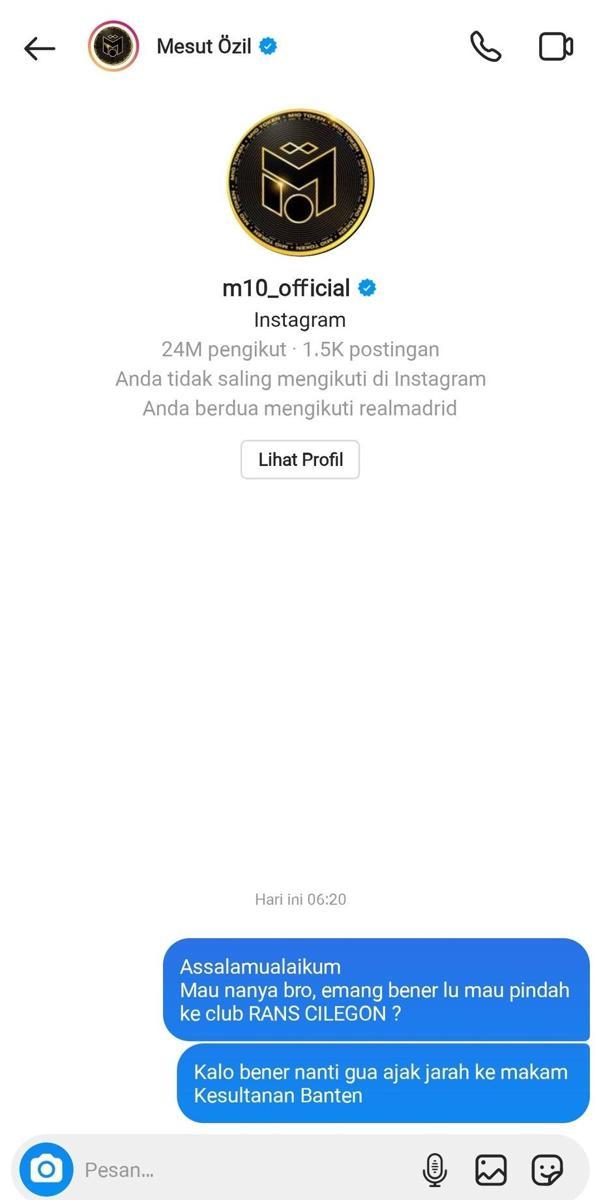
Task: Open the sticker picker
Action: (x=547, y=1169)
